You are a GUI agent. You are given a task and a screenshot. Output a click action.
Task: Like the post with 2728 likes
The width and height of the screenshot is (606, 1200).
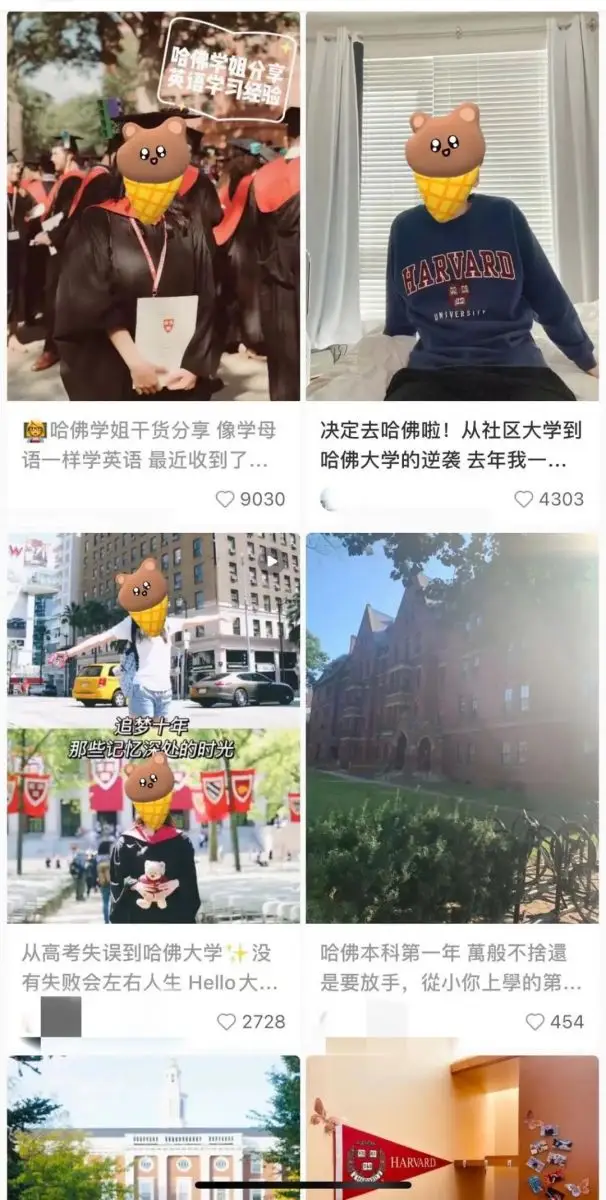point(227,1021)
